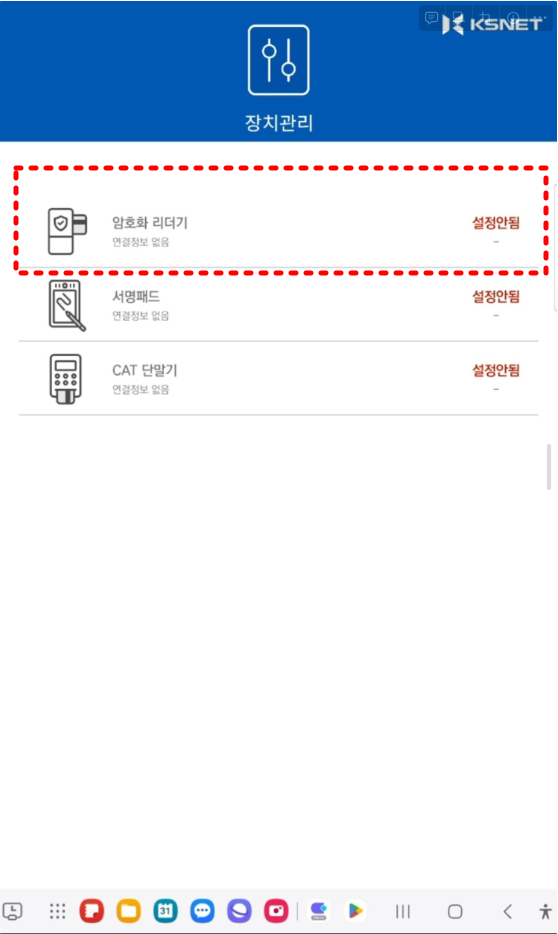Open Google Play Store from the taskbar
This screenshot has width=558, height=934.
[x=356, y=911]
